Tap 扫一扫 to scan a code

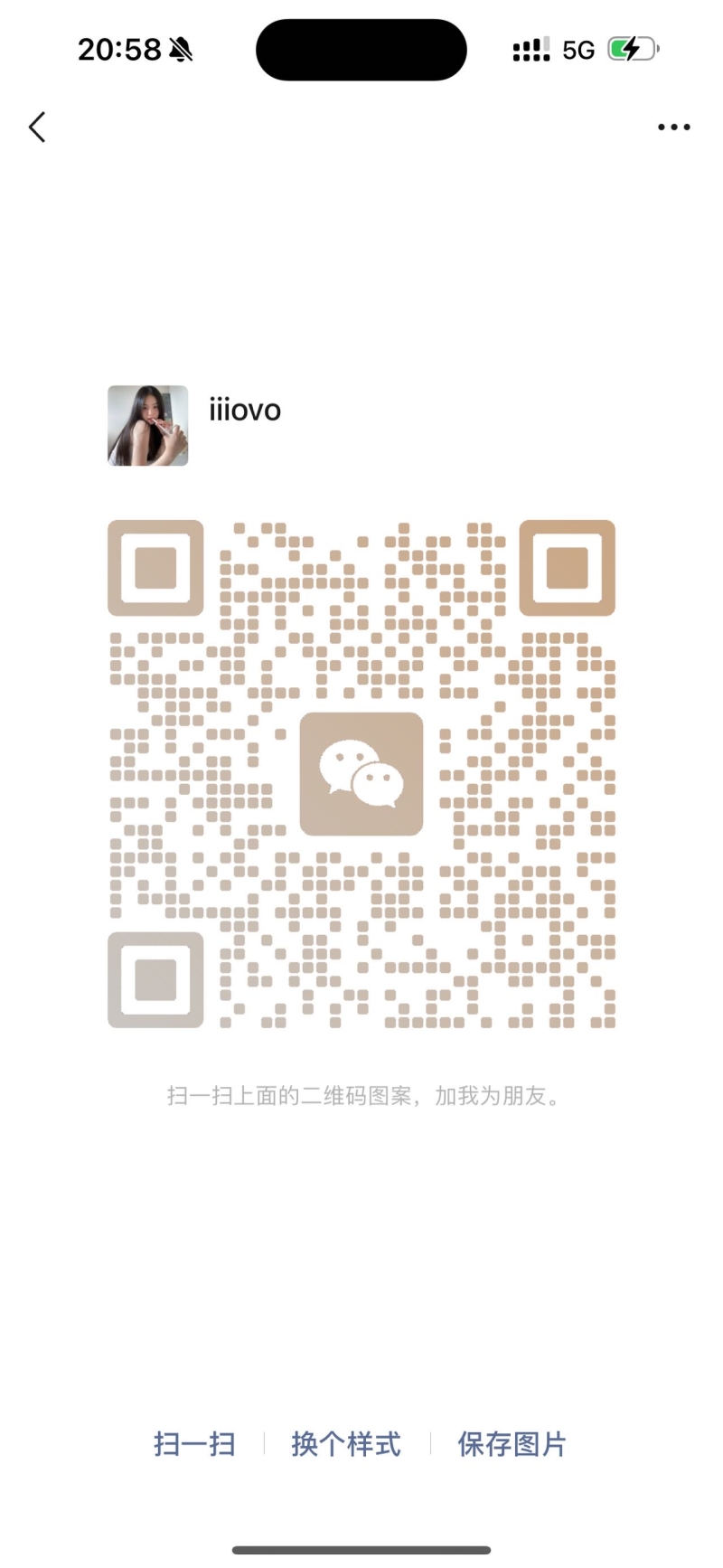point(194,1444)
